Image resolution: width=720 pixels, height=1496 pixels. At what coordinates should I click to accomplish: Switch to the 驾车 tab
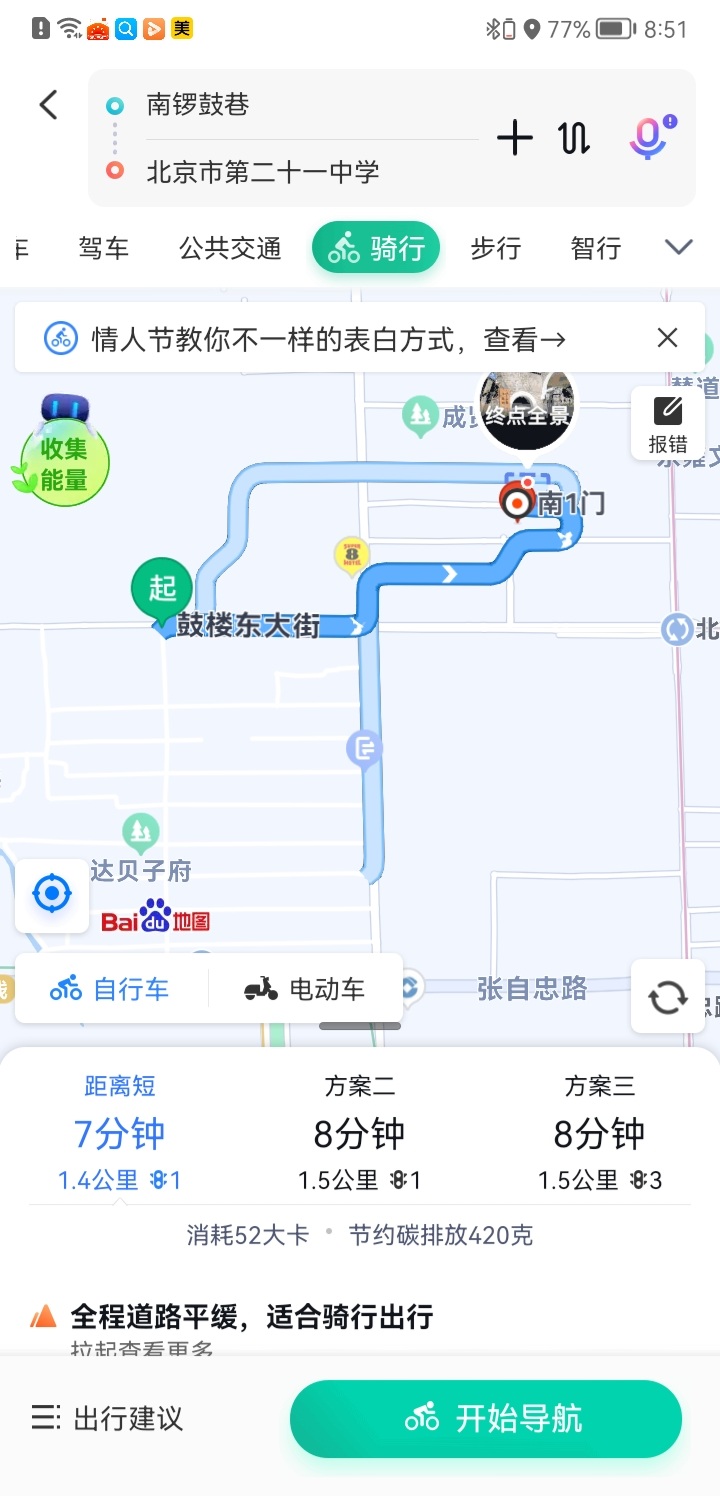pyautogui.click(x=104, y=248)
